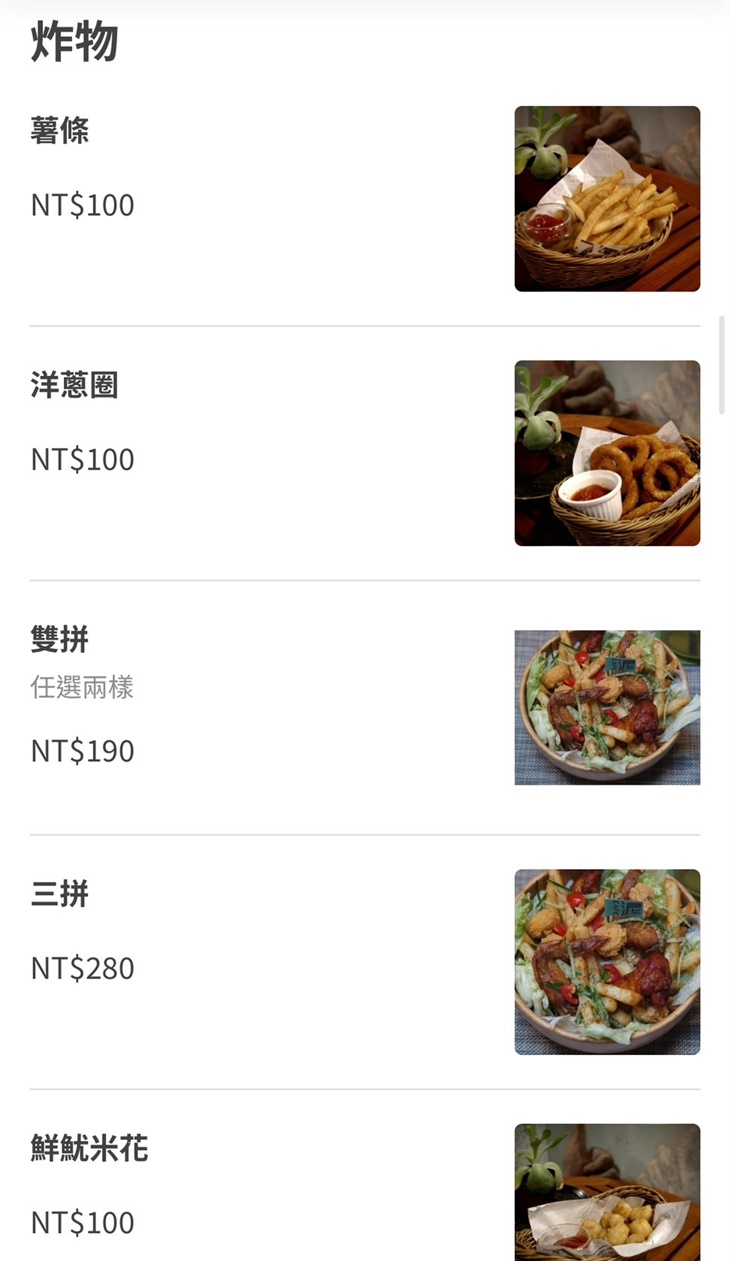The image size is (730, 1261).
Task: Click the NT$100 price under 洋蔥圈
Action: click(x=81, y=459)
